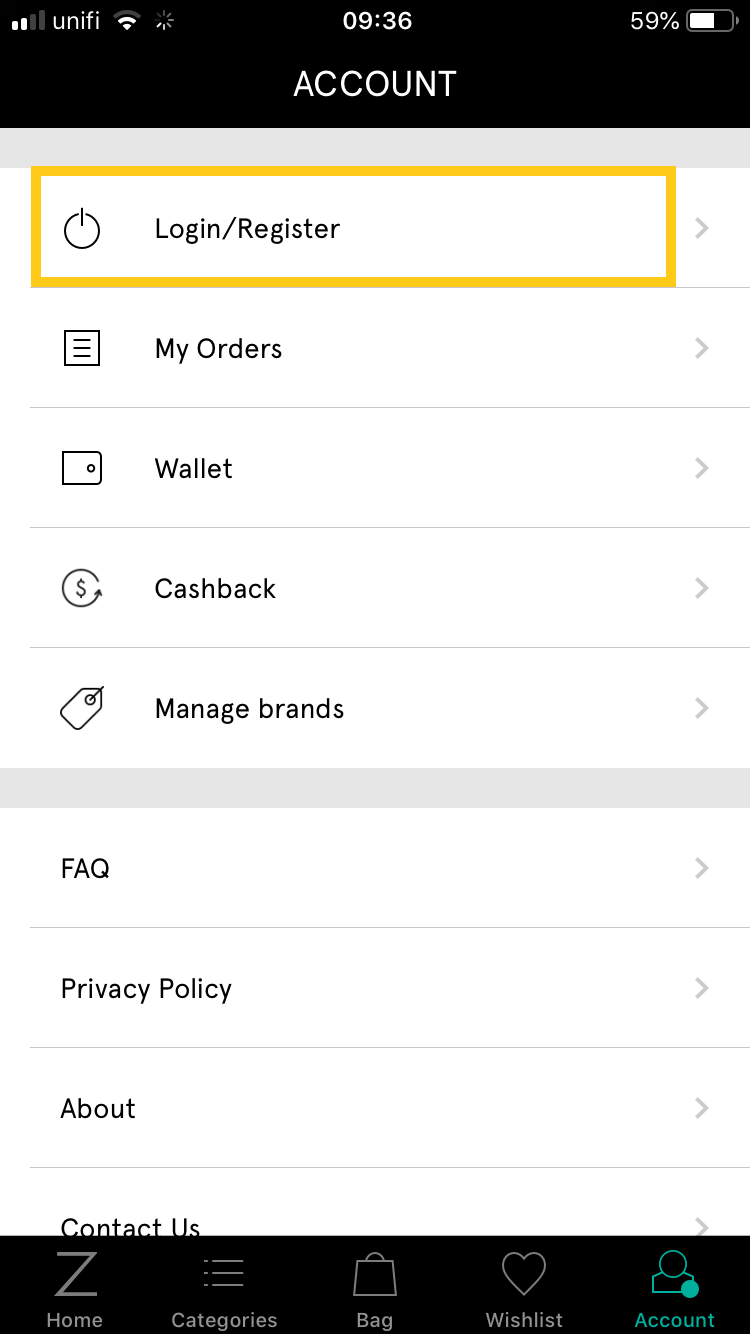Expand My Orders using its chevron

click(x=702, y=348)
